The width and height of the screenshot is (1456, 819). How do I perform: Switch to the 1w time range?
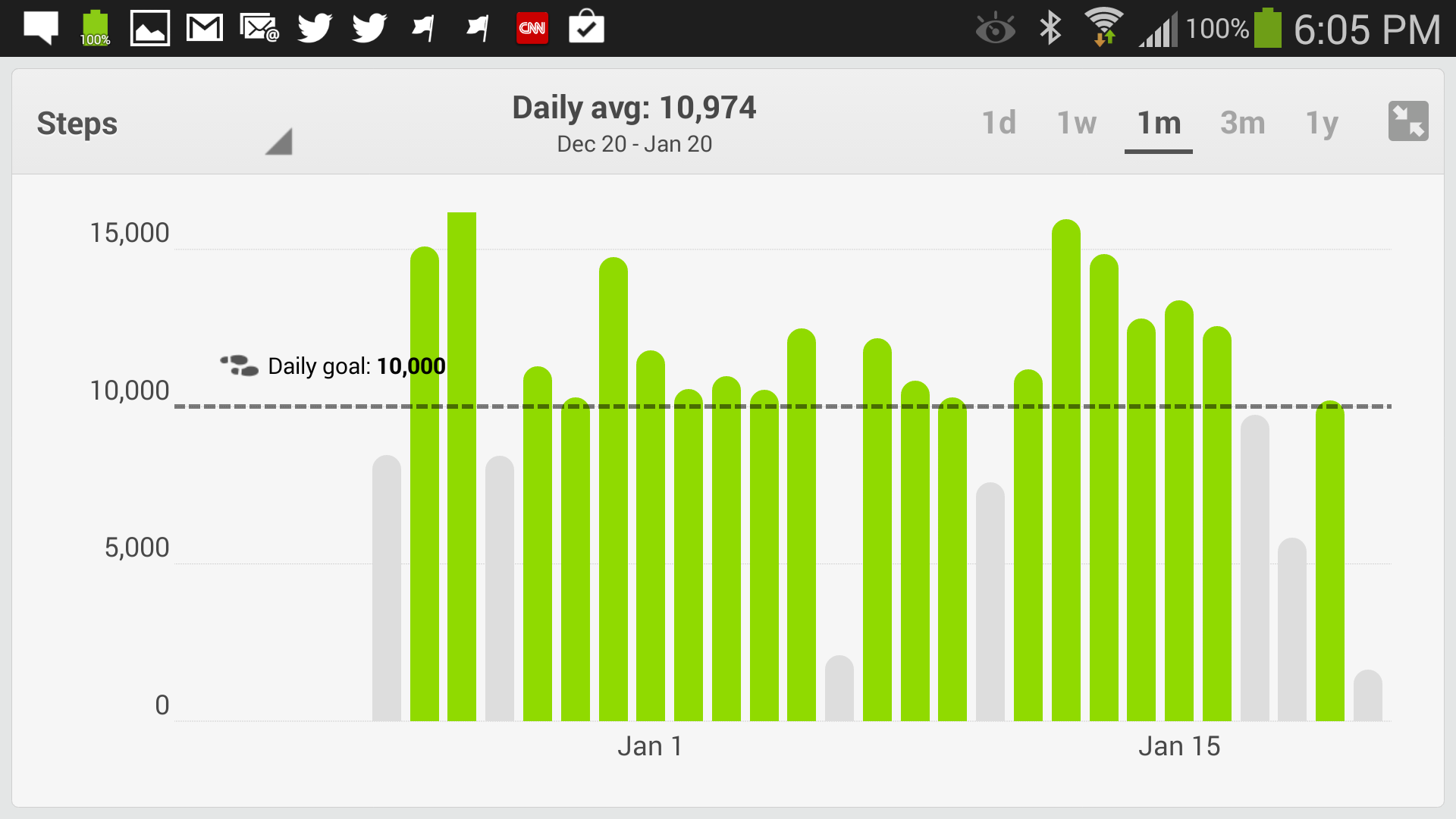[1077, 123]
